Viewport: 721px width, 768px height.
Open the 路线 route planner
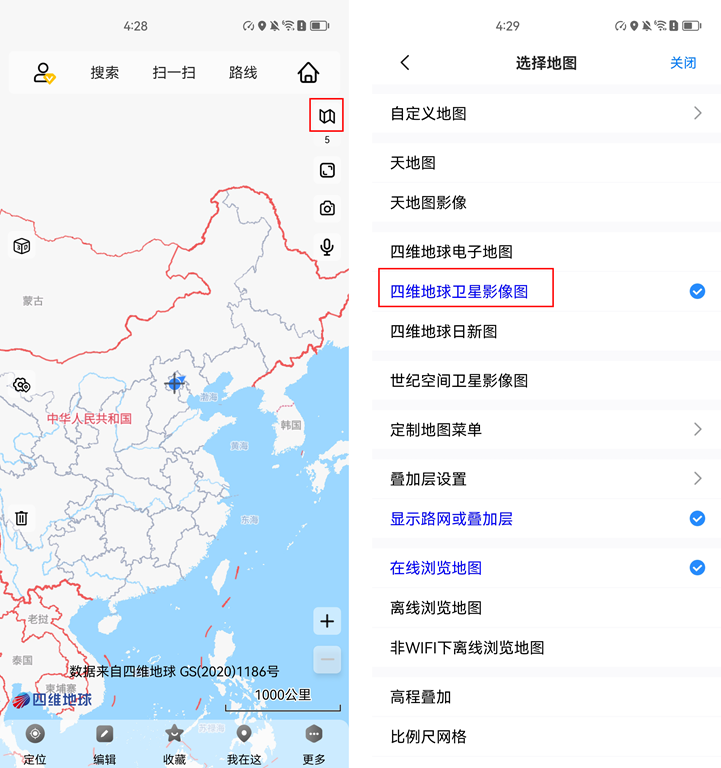[243, 72]
